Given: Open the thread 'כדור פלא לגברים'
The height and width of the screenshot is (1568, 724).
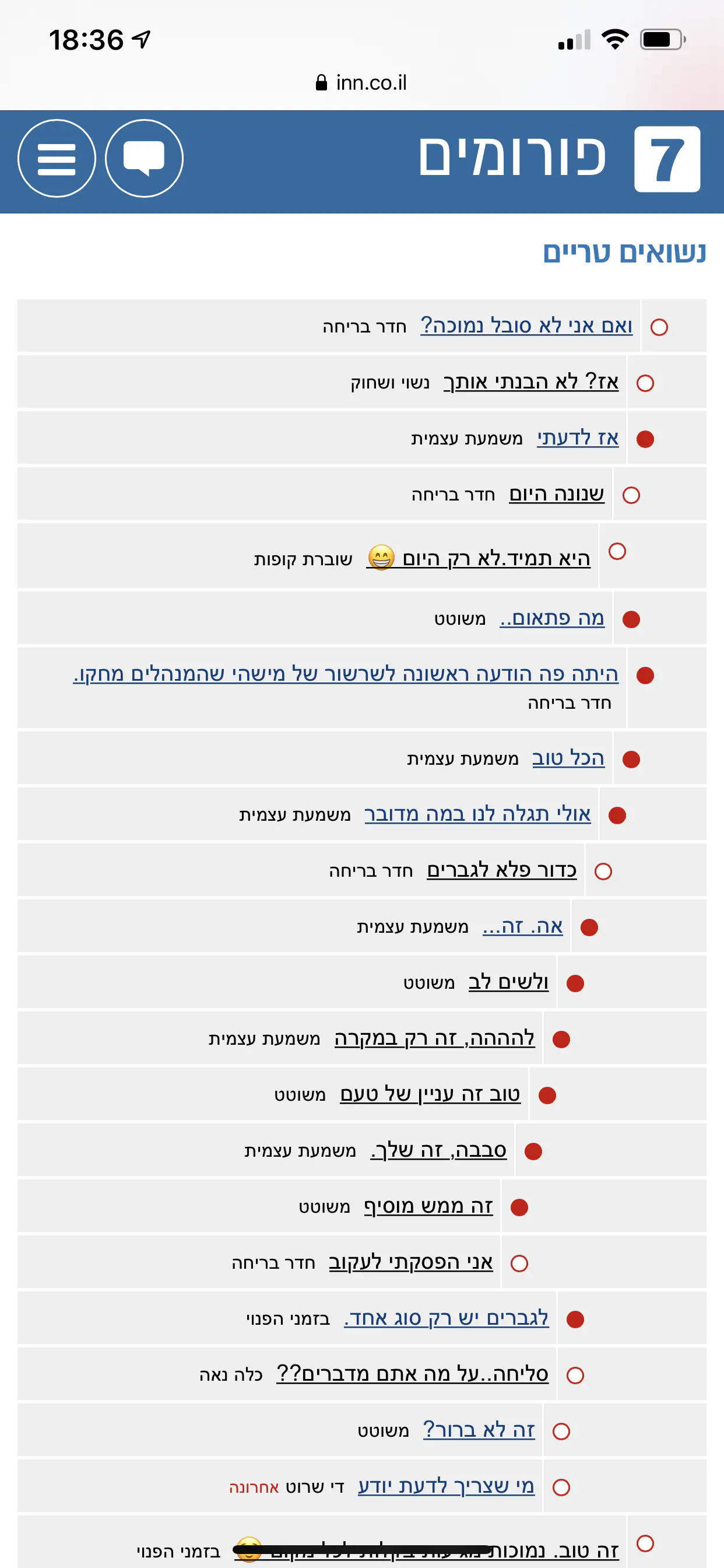Looking at the screenshot, I should tap(501, 870).
